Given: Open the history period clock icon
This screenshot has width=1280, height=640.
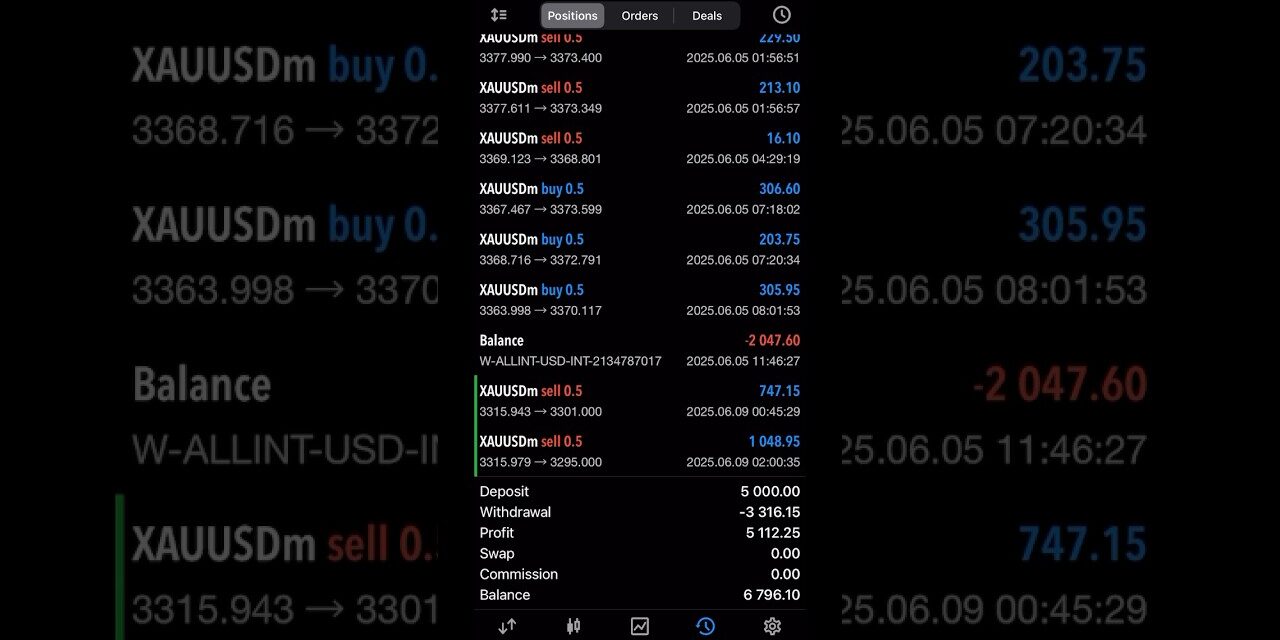Looking at the screenshot, I should coord(781,15).
